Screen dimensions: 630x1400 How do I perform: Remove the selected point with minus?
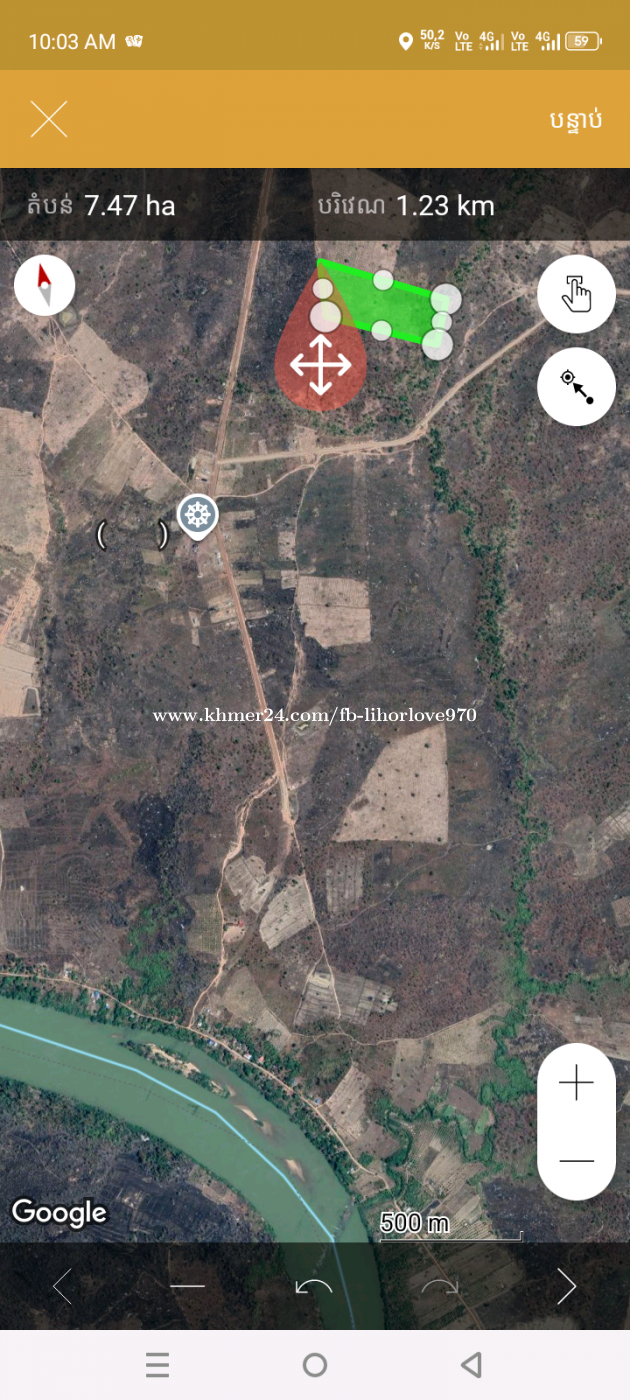[x=187, y=1286]
